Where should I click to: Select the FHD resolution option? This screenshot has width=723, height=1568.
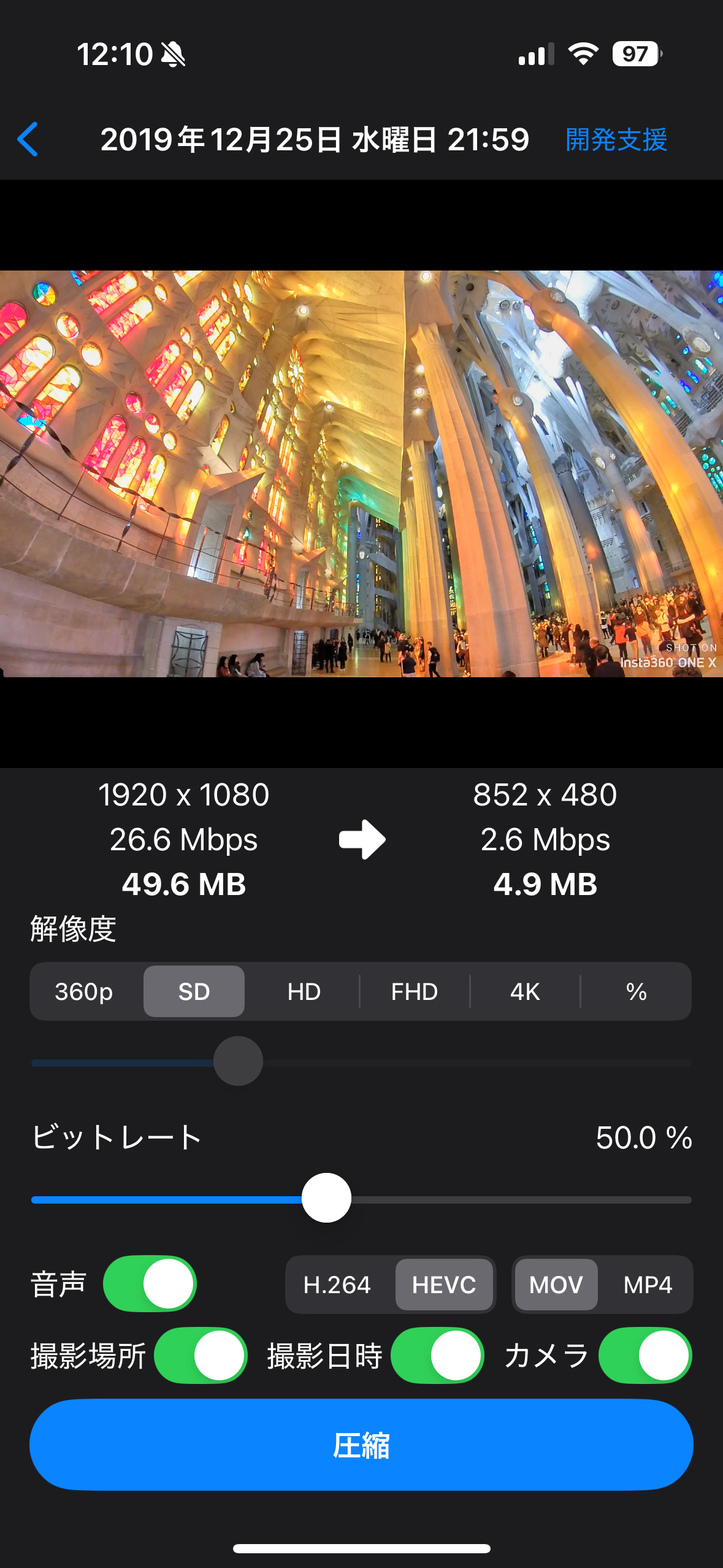[x=414, y=991]
